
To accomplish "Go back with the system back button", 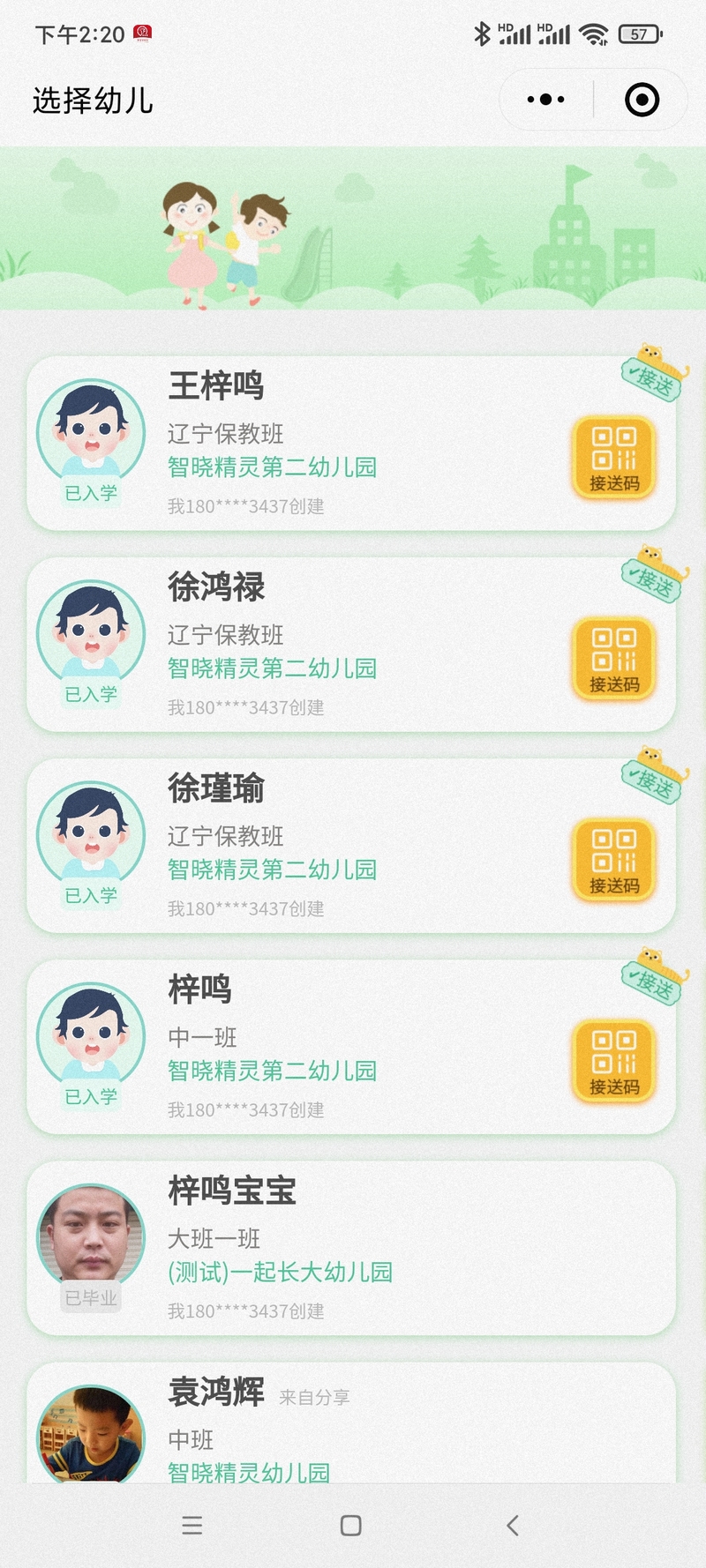I will point(513,1526).
